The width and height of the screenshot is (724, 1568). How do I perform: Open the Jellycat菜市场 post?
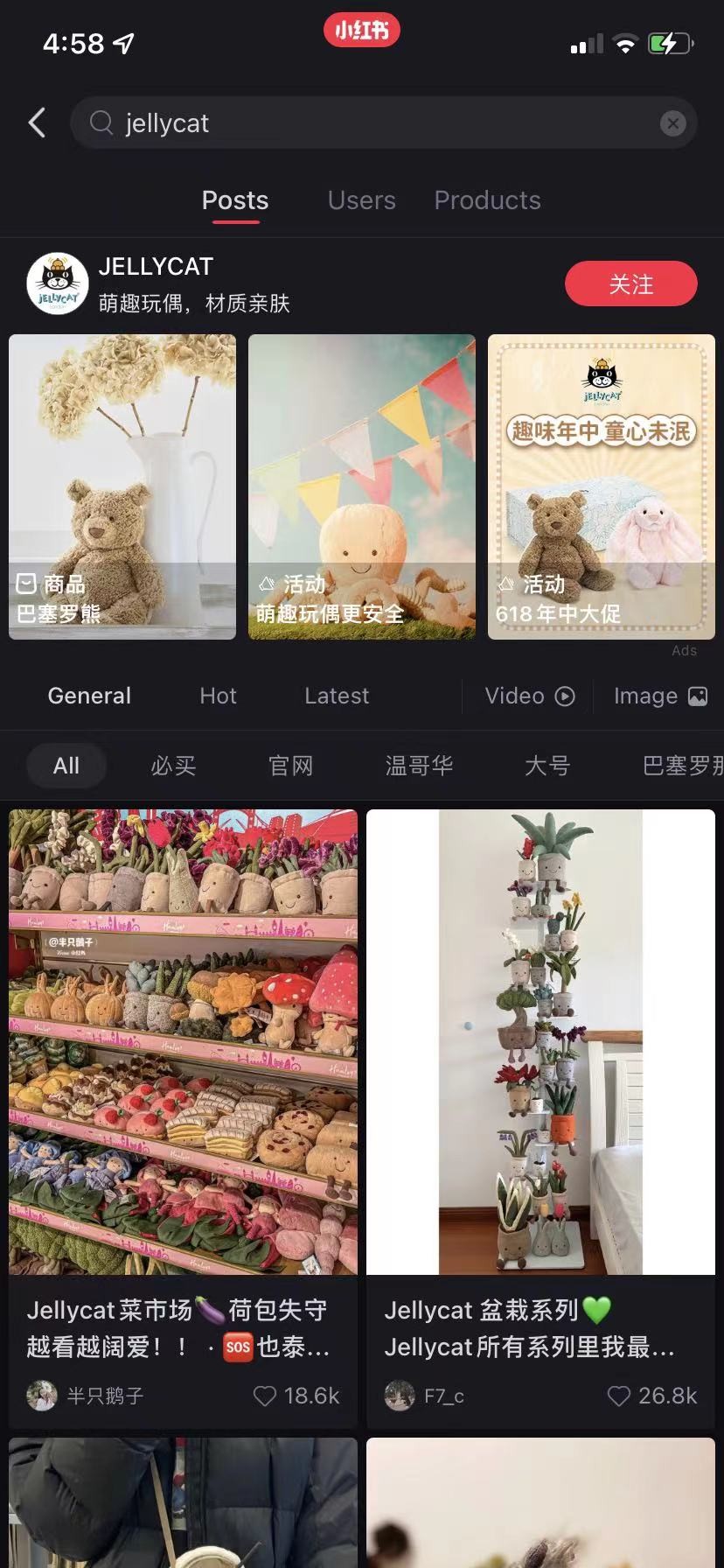tap(183, 1041)
